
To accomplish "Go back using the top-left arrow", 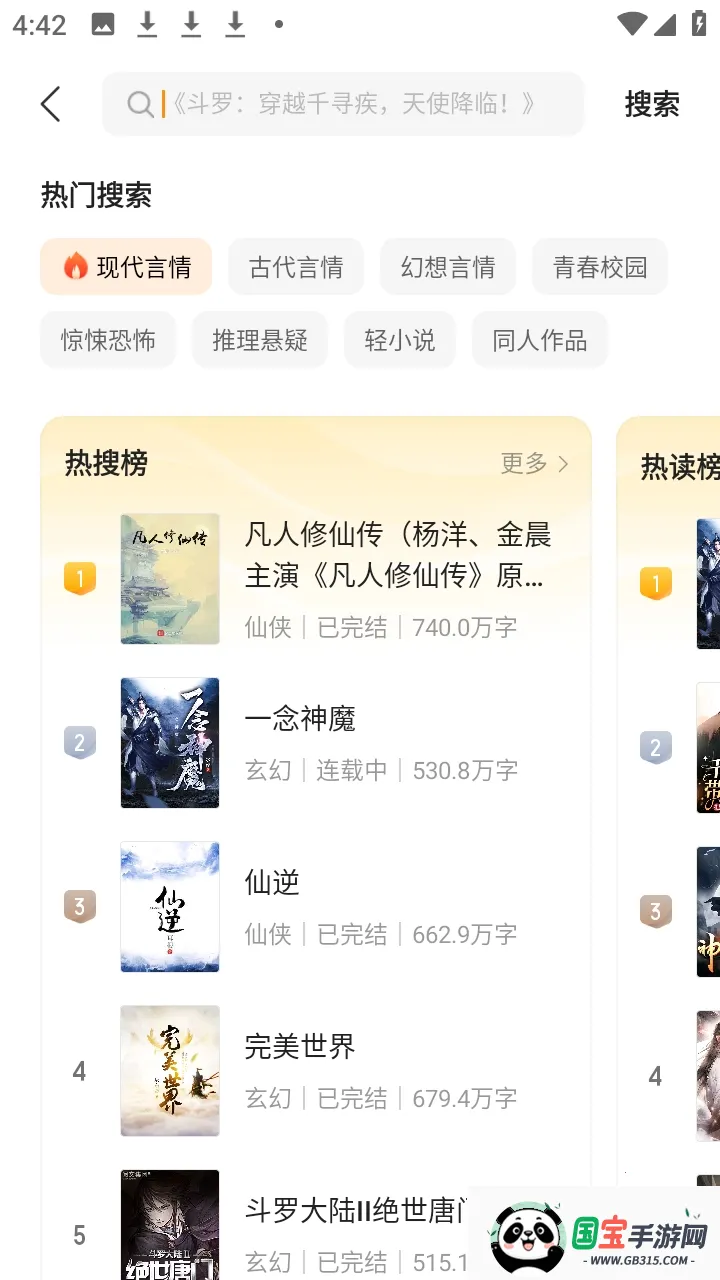I will [50, 104].
